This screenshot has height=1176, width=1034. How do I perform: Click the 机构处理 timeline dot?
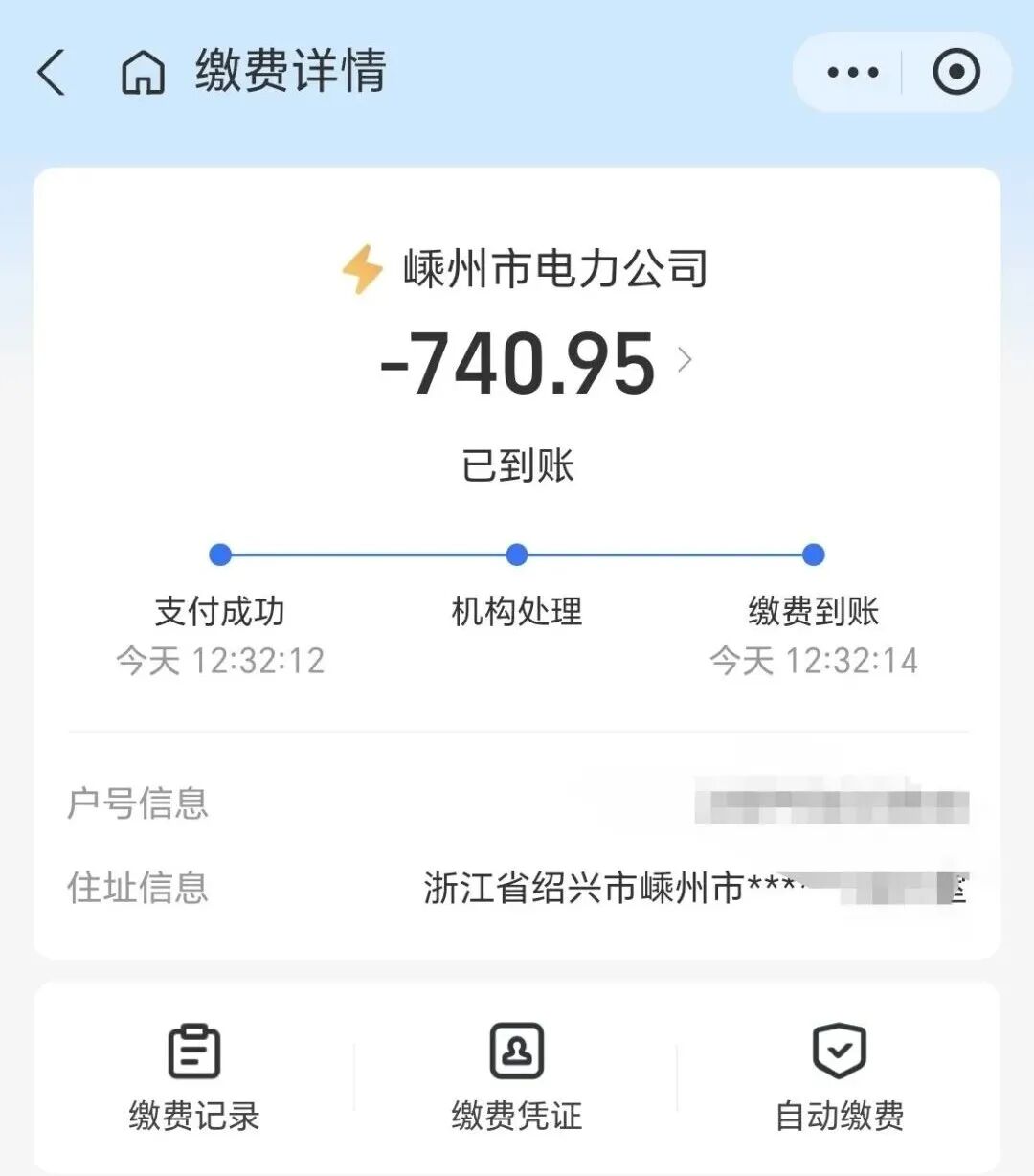[517, 554]
